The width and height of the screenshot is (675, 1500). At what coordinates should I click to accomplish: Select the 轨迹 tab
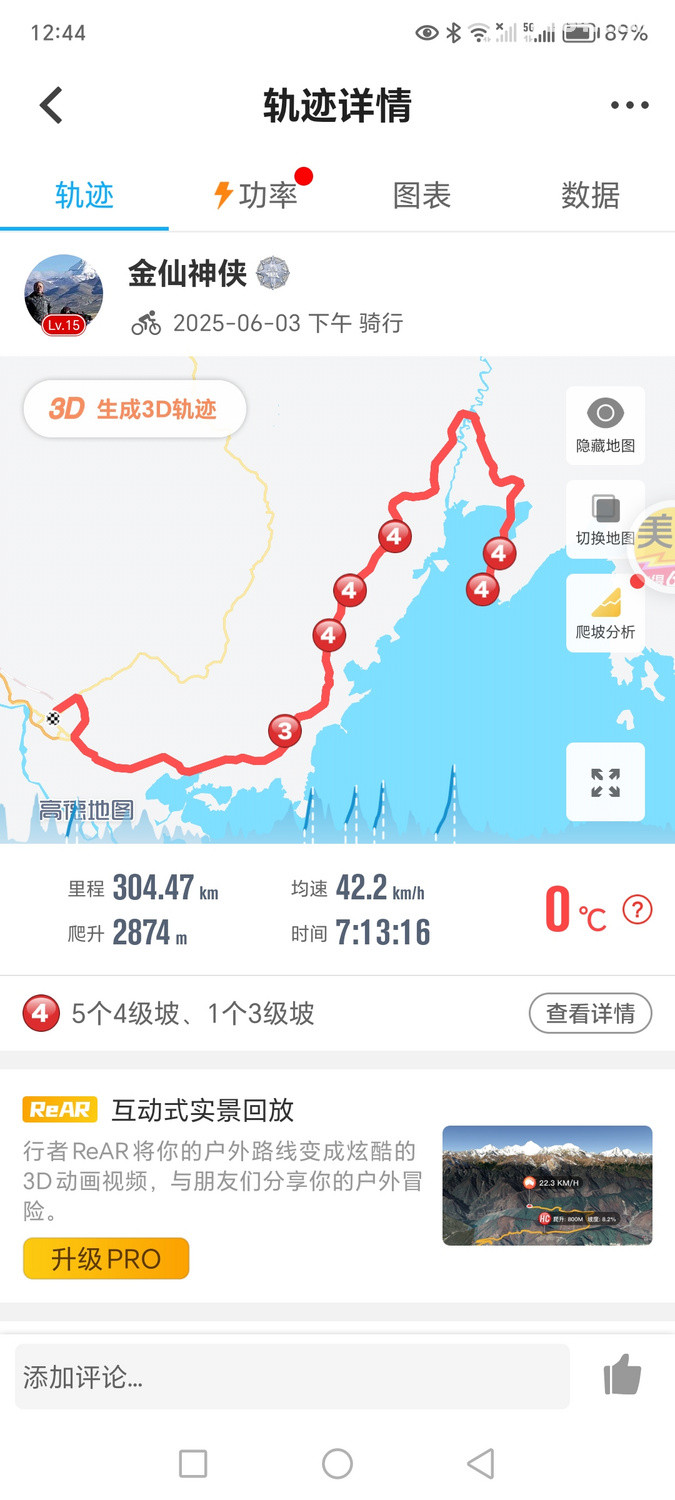tap(84, 195)
